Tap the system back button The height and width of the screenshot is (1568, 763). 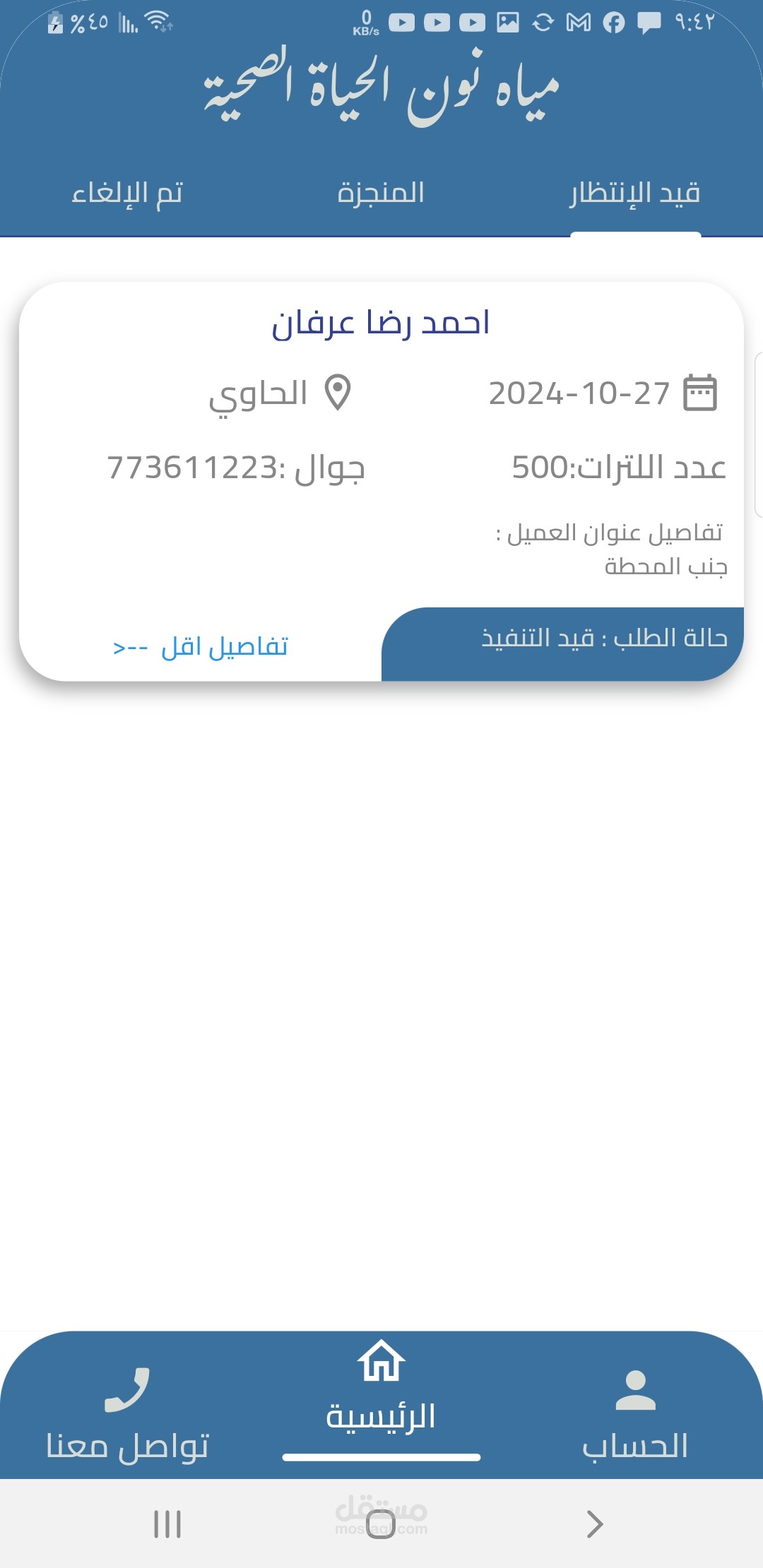[595, 1524]
